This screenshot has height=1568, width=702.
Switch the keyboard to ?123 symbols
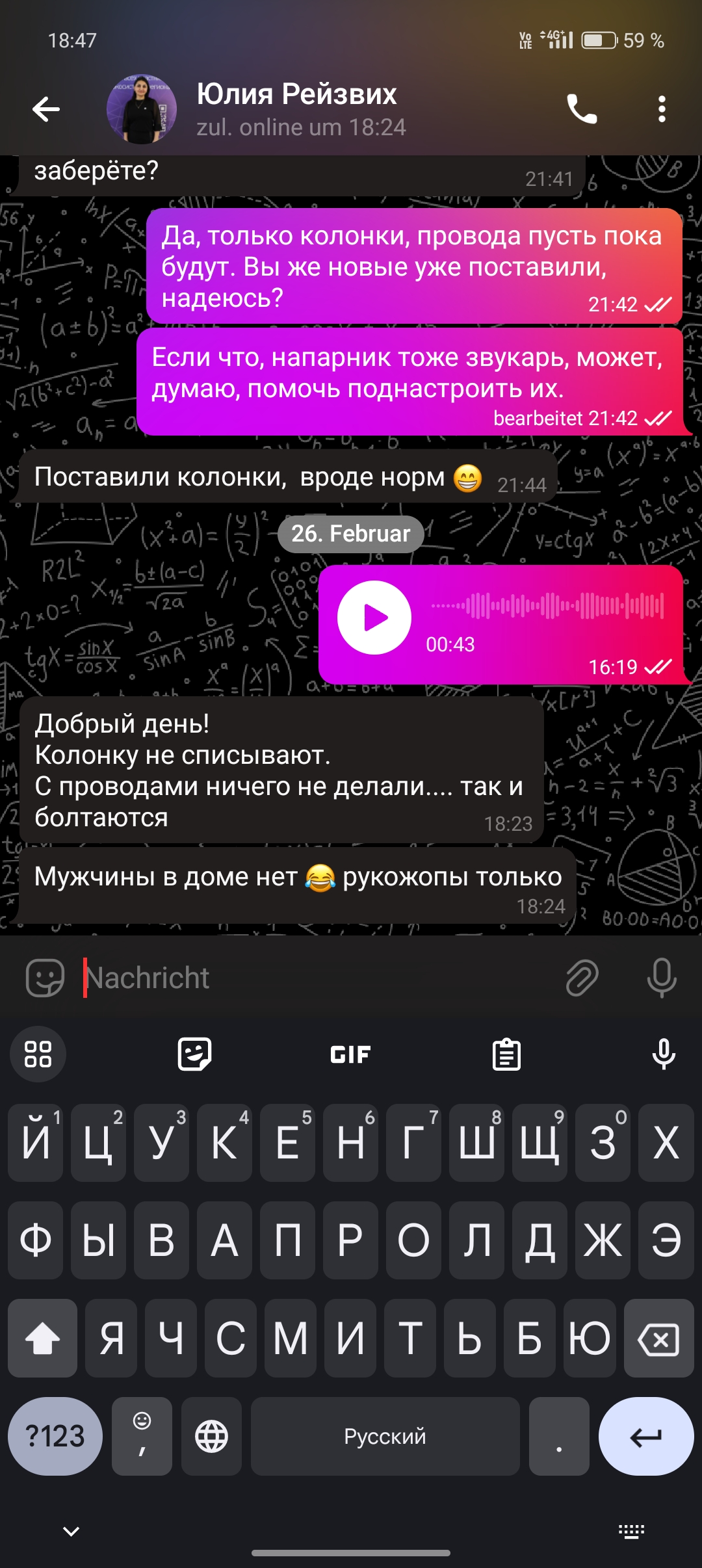(55, 1436)
